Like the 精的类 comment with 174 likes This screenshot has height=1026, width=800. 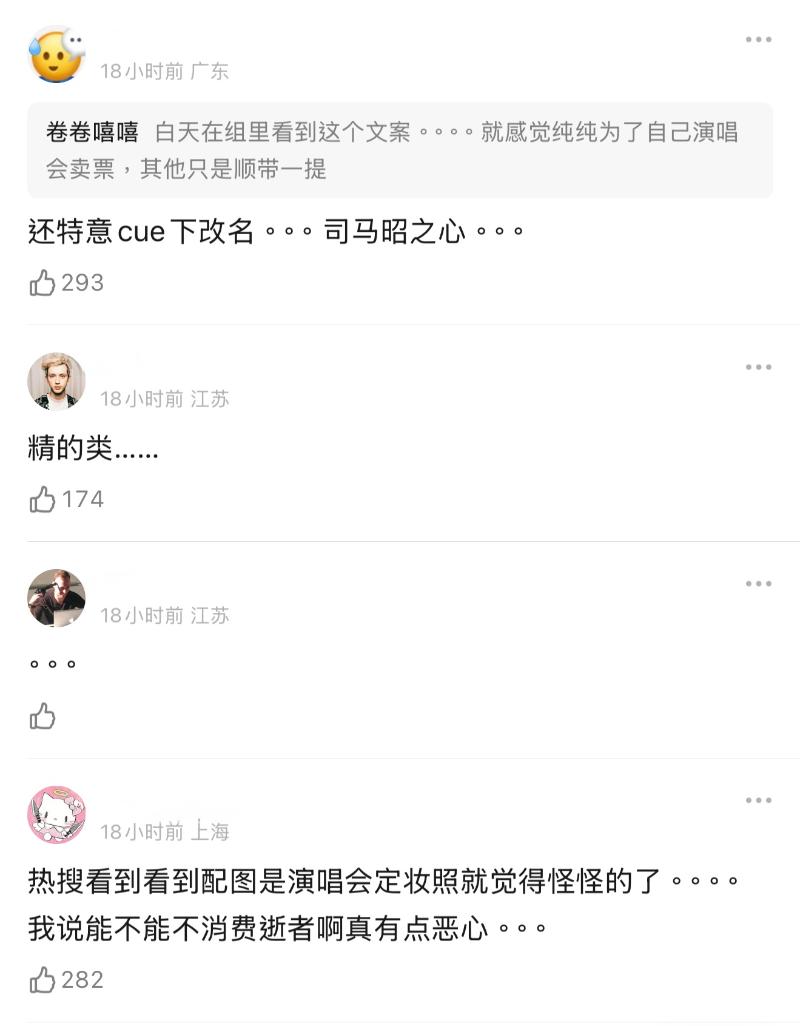[x=43, y=499]
